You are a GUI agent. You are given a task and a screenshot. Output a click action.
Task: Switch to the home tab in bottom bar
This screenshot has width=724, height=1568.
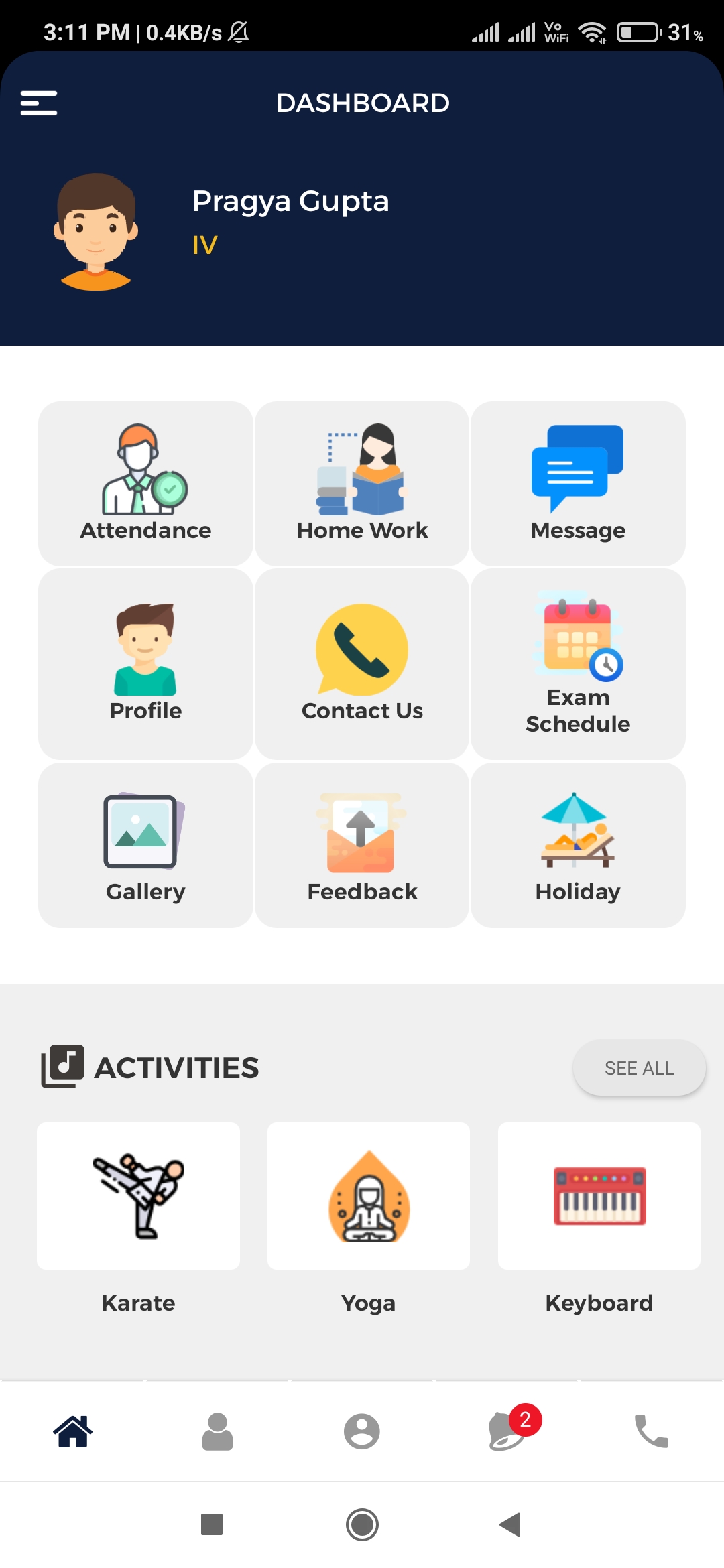point(72,1431)
